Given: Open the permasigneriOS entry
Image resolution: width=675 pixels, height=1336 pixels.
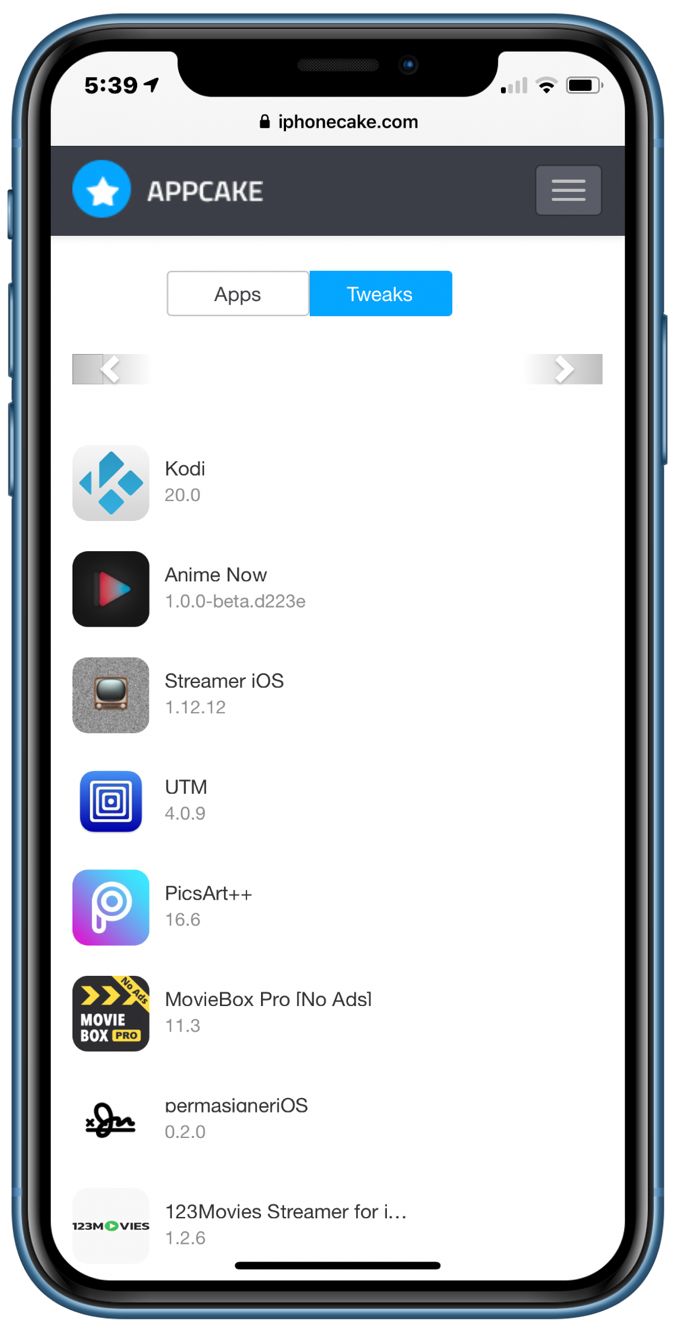Looking at the screenshot, I should pos(236,1117).
